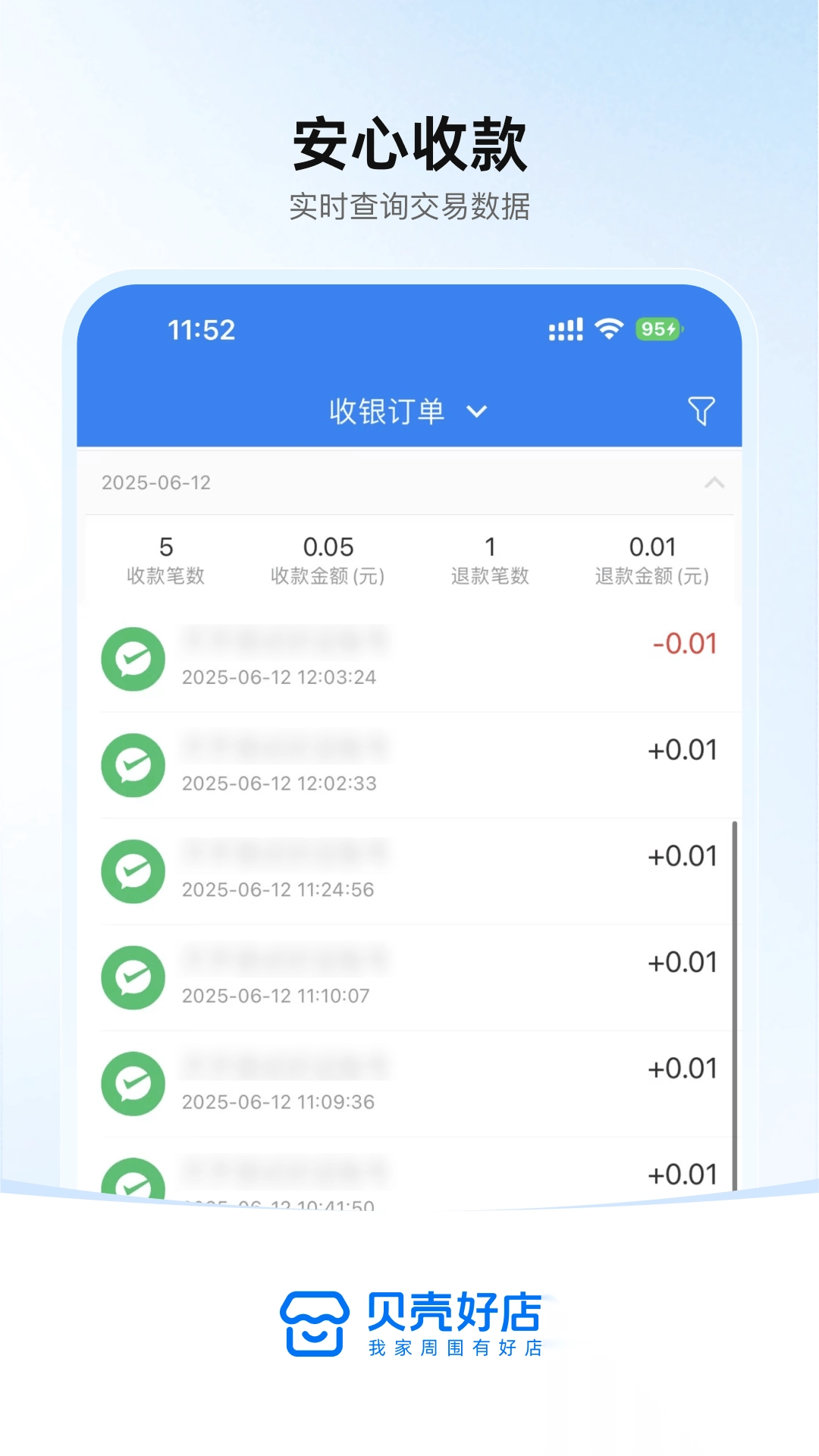Expand the date group chevron
The image size is (819, 1456).
tap(711, 483)
